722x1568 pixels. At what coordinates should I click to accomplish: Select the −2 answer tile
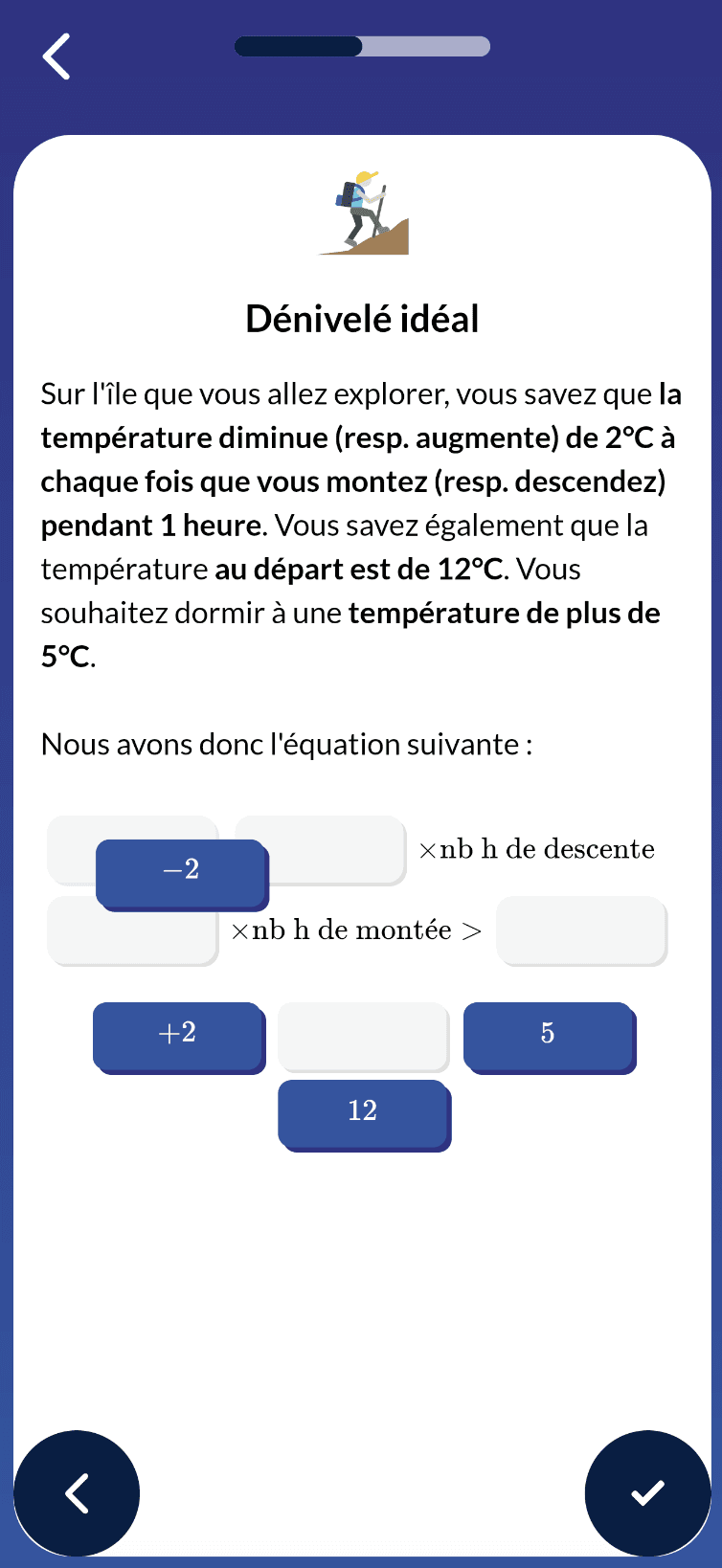(x=182, y=874)
